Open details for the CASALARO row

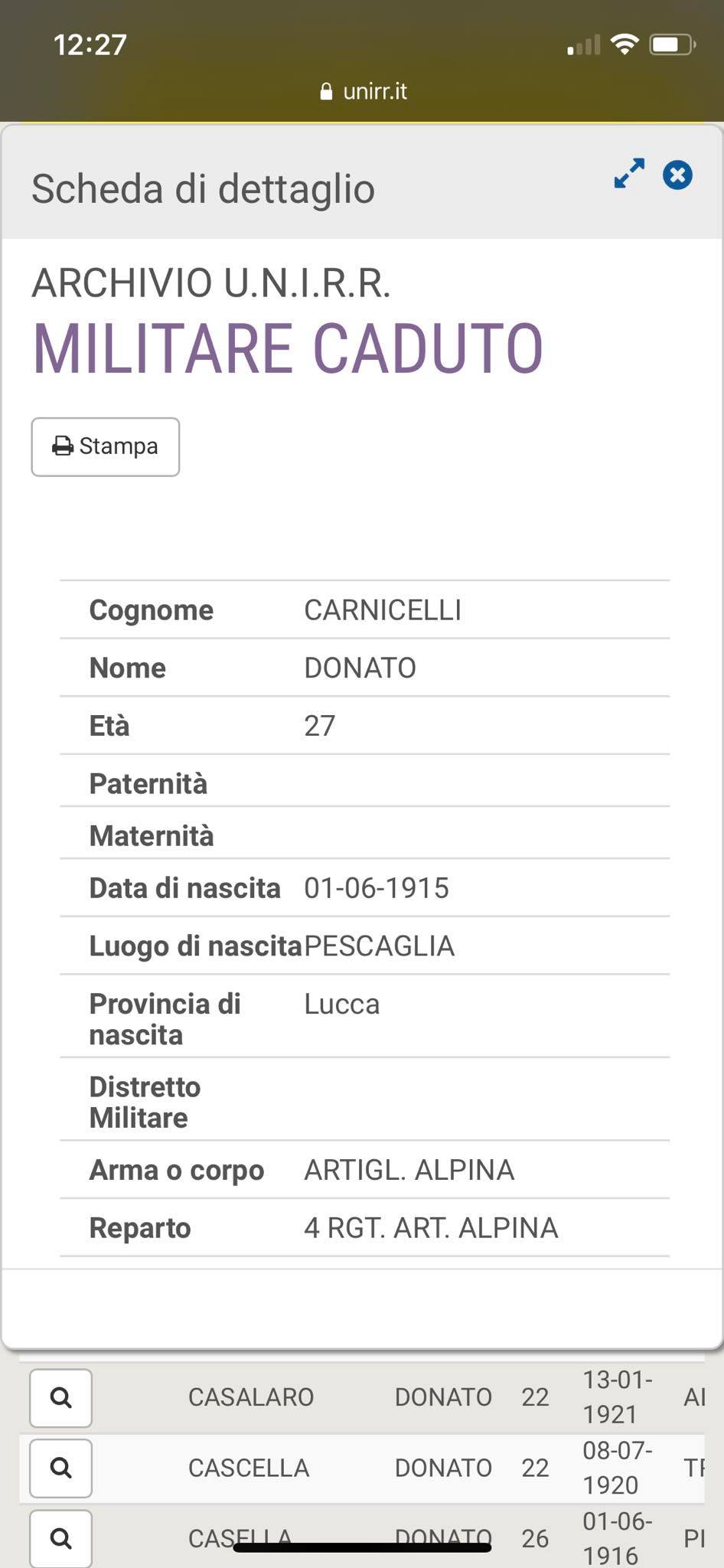tap(61, 1397)
